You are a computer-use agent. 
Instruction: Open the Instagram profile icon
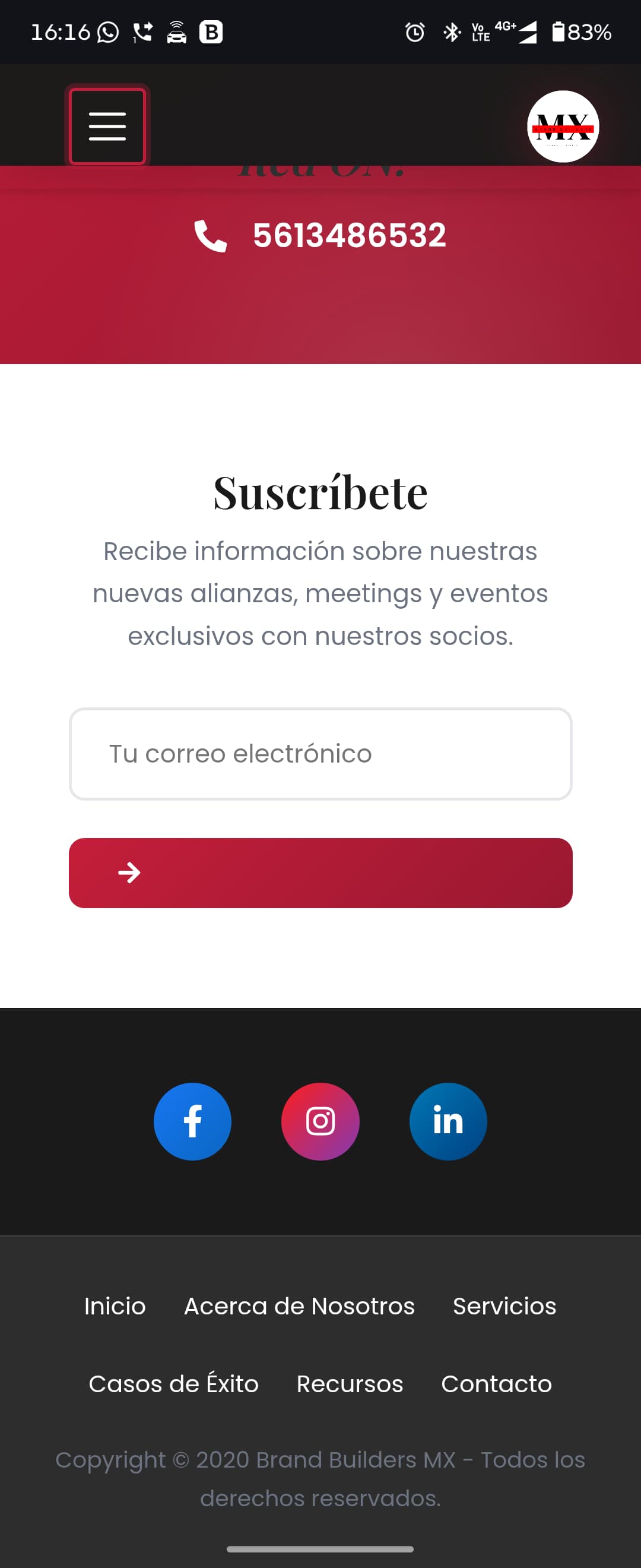[x=320, y=1121]
